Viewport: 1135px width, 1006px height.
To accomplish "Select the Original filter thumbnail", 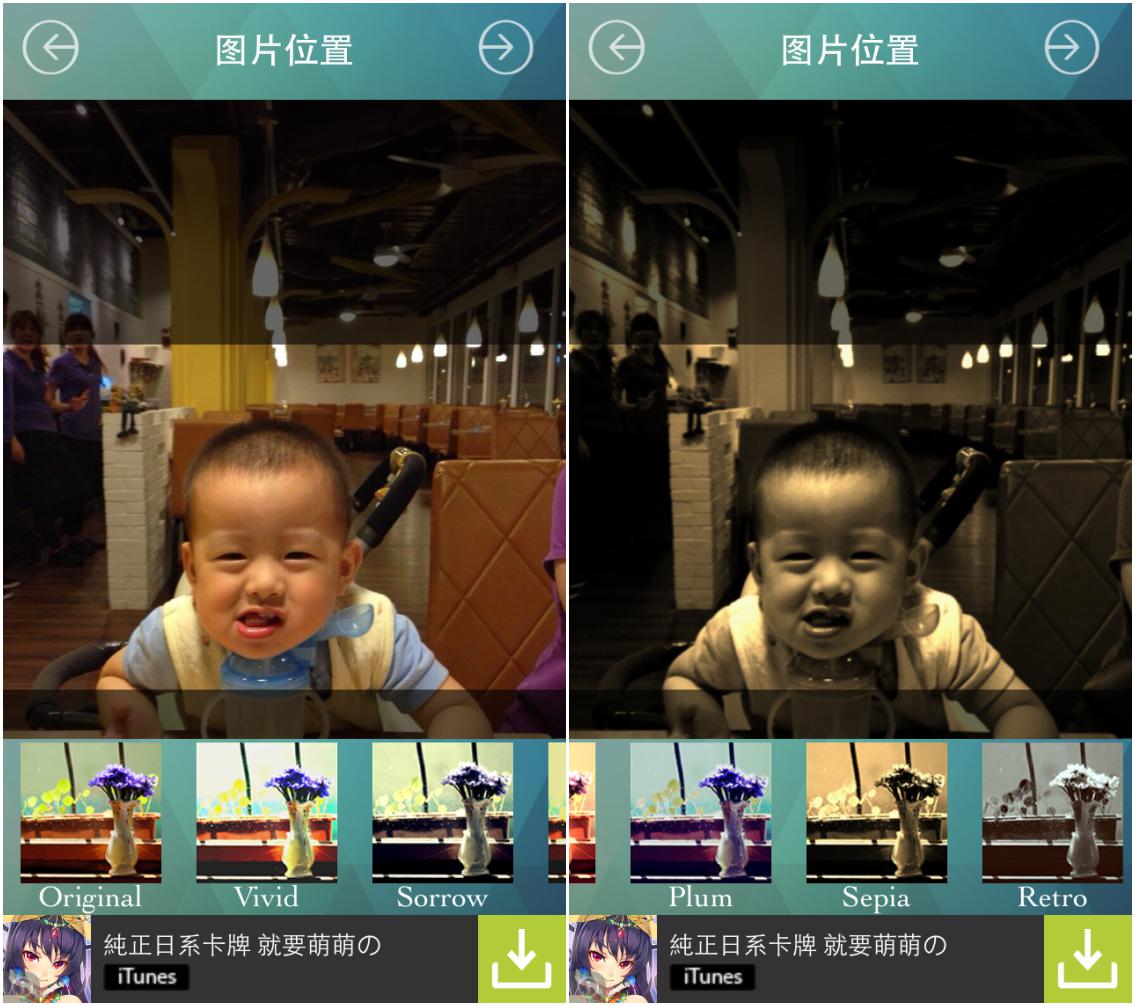I will (x=90, y=812).
